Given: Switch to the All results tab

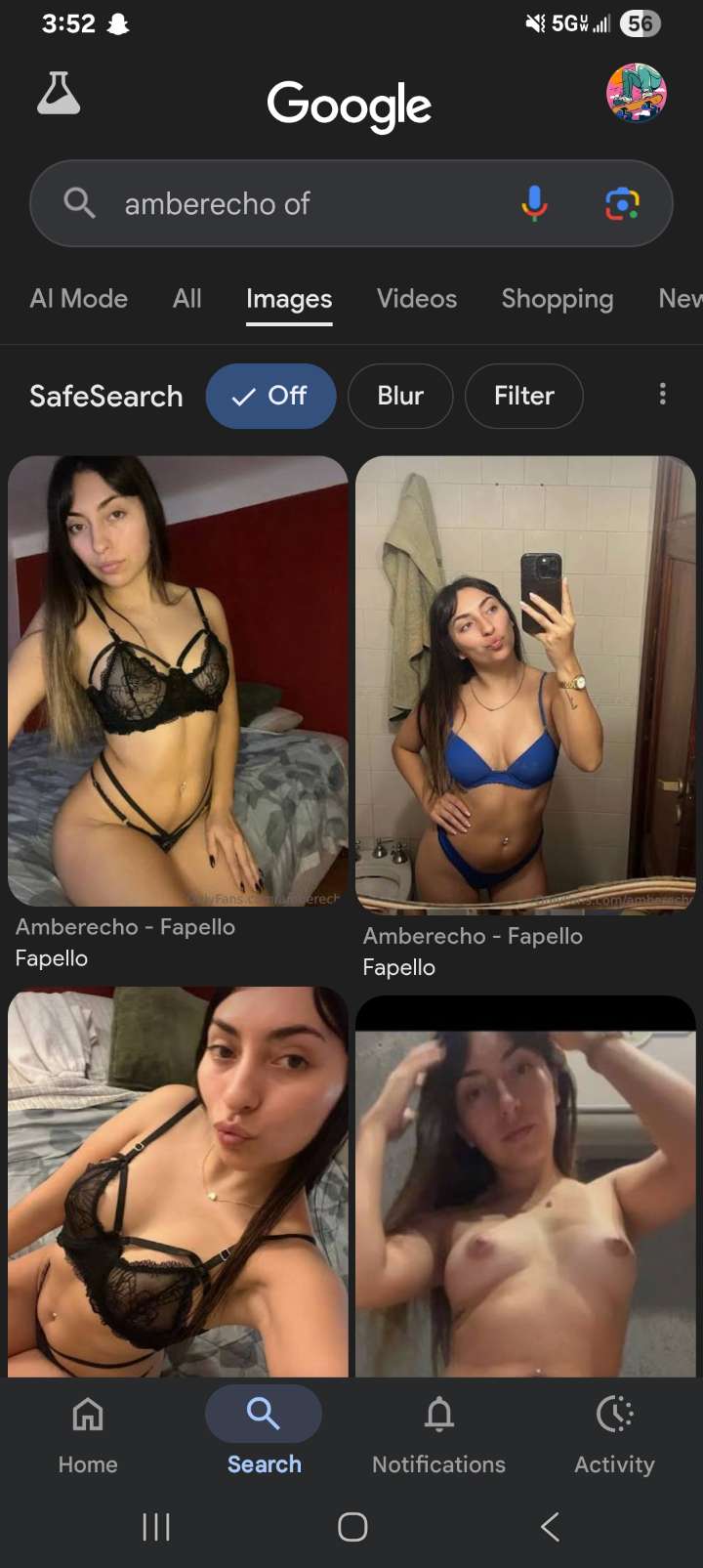Looking at the screenshot, I should pyautogui.click(x=186, y=299).
